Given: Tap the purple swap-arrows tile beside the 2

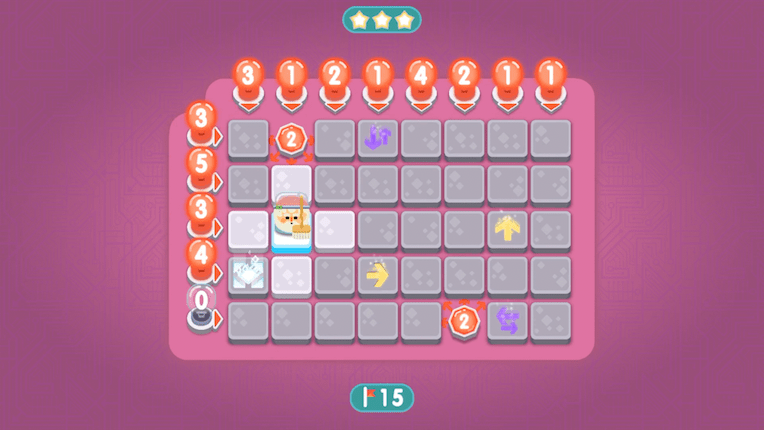Looking at the screenshot, I should coord(507,320).
